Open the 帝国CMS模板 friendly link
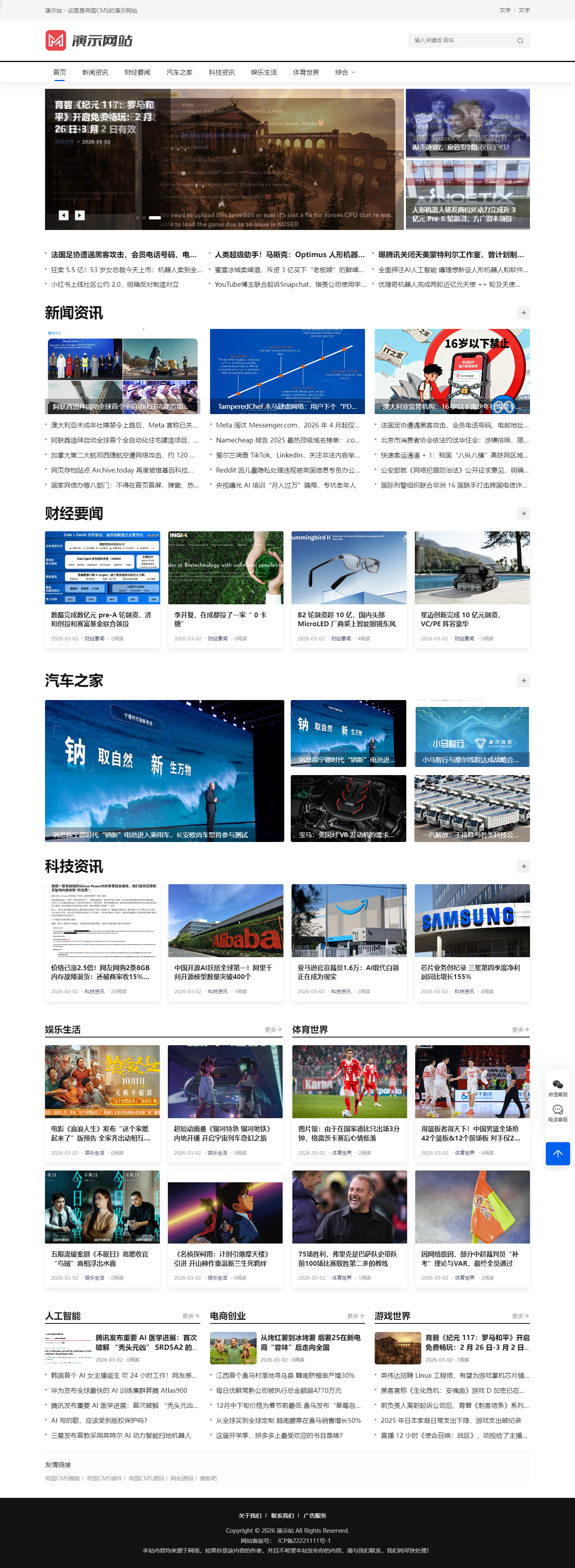The width and height of the screenshot is (575, 1568). point(62,1478)
